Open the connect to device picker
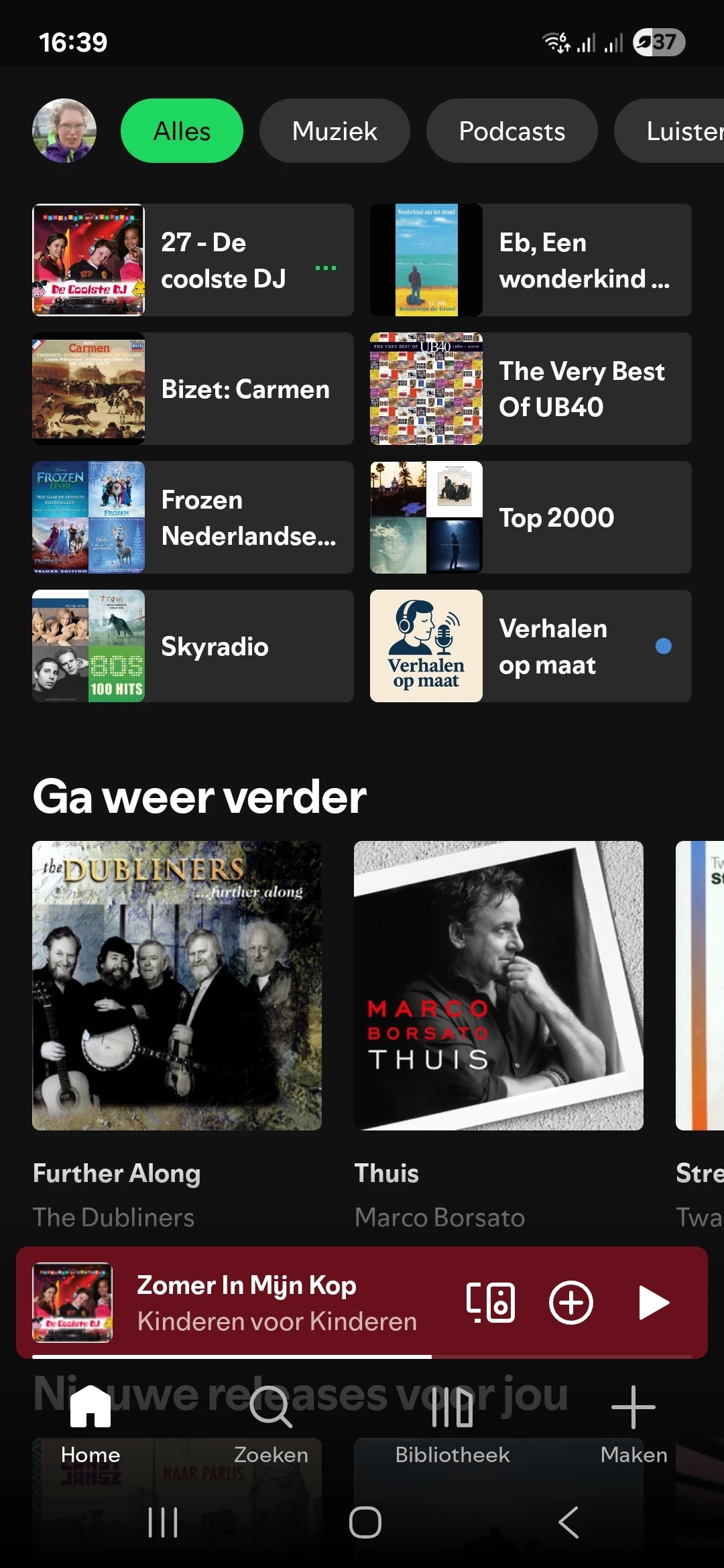 [490, 1303]
